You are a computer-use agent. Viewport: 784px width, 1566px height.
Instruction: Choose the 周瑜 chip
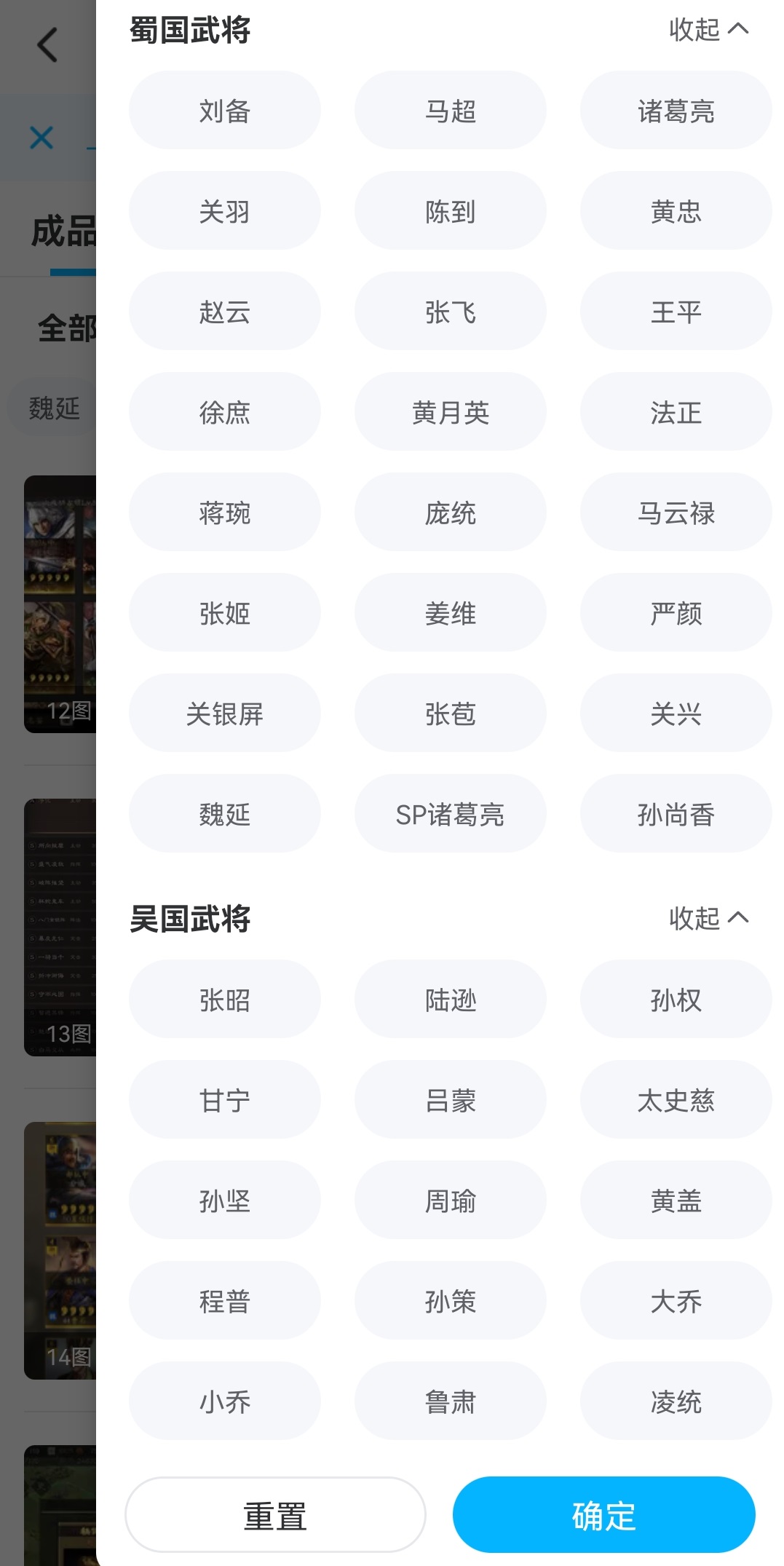450,1201
